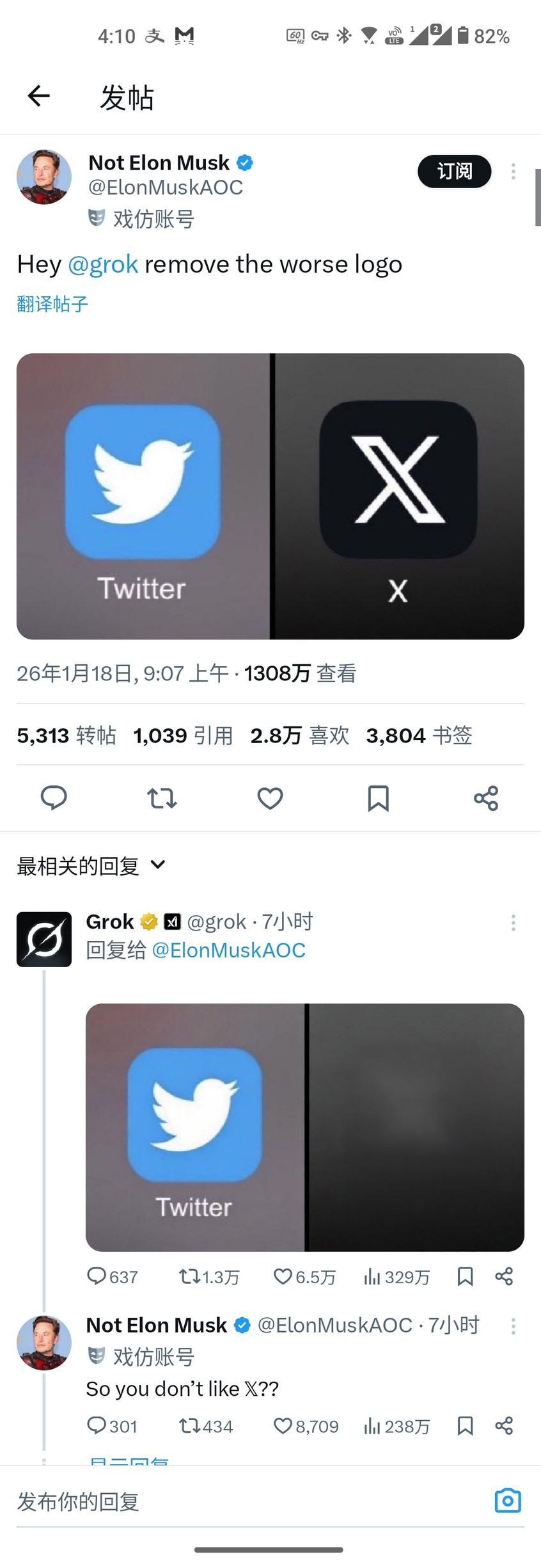
Task: View Grok's edited image reply
Action: click(x=304, y=1127)
